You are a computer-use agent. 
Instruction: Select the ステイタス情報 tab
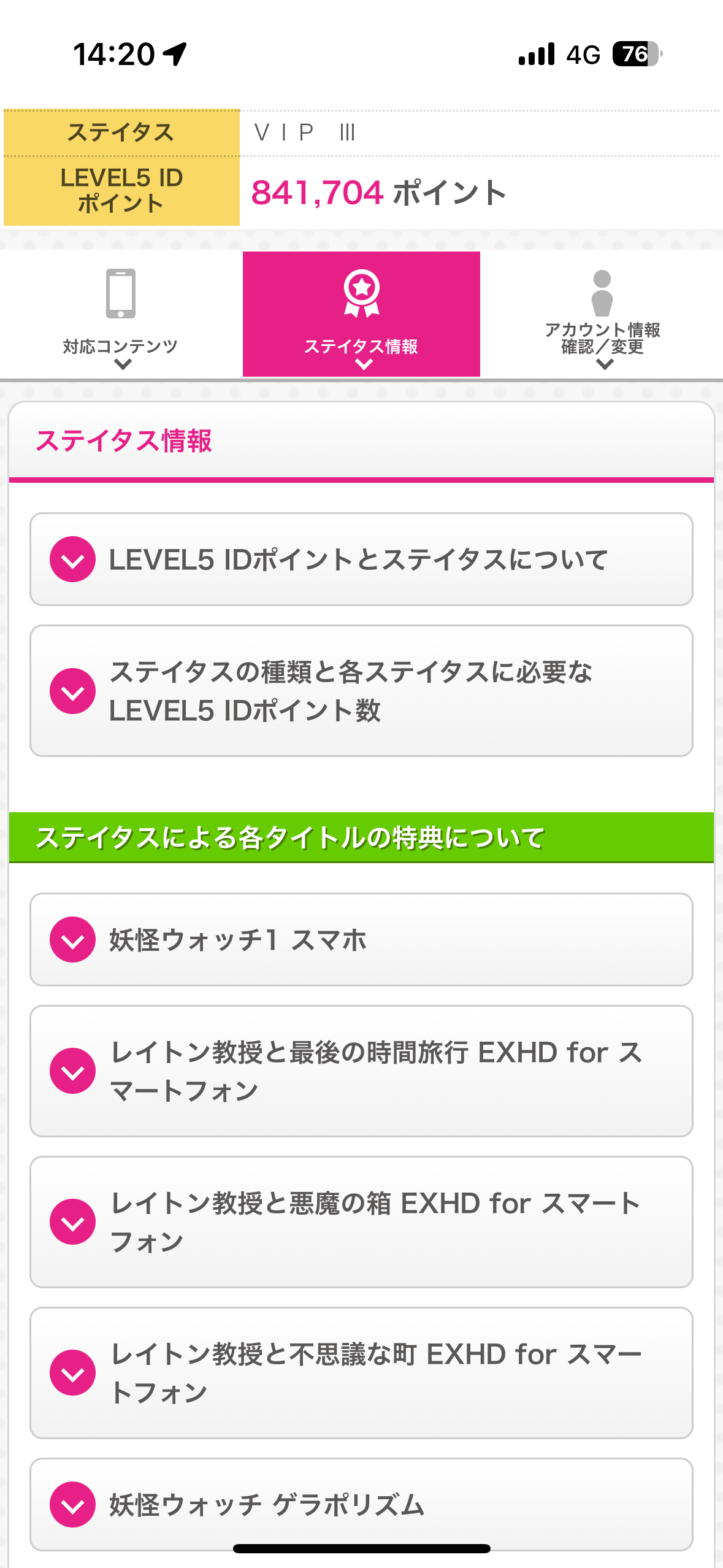[x=361, y=315]
